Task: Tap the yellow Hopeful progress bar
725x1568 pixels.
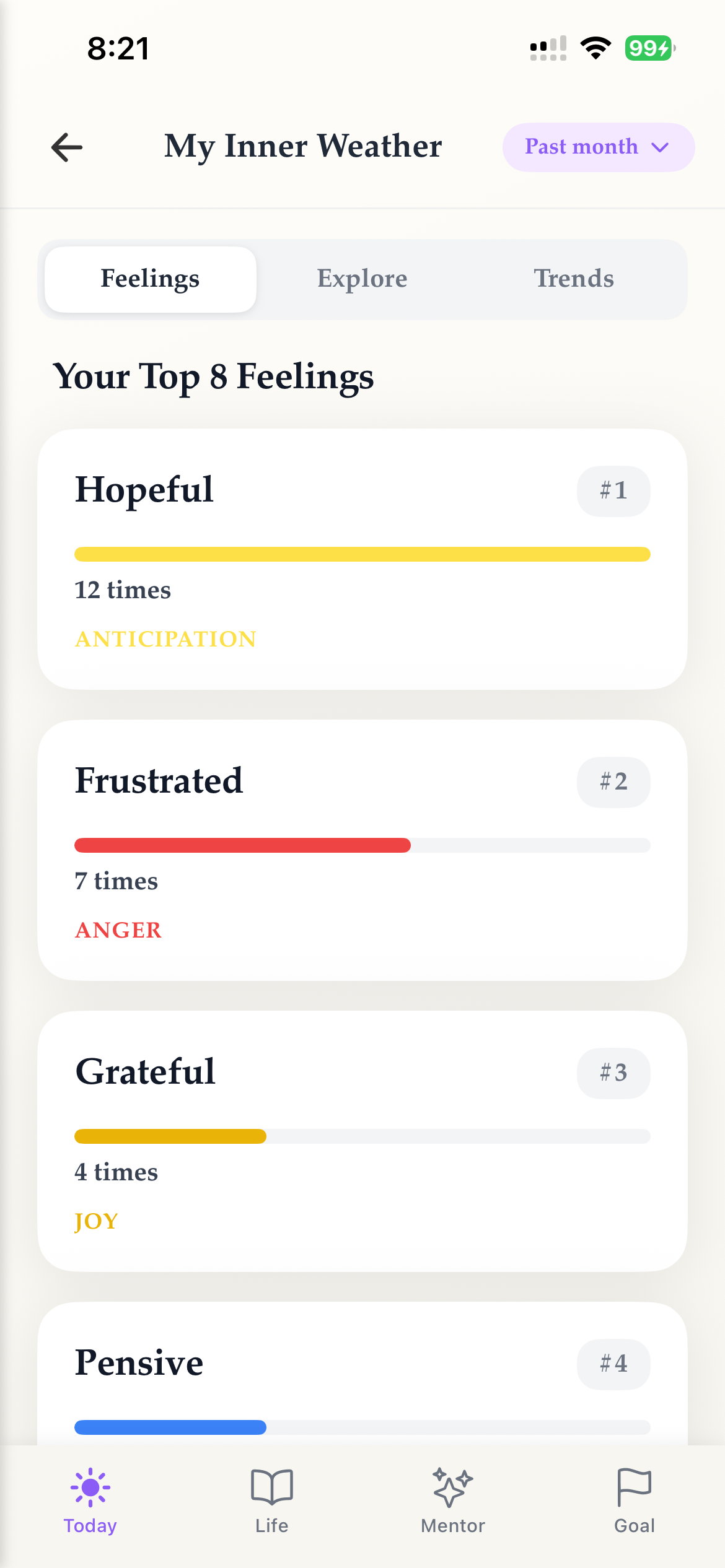Action: coord(362,554)
